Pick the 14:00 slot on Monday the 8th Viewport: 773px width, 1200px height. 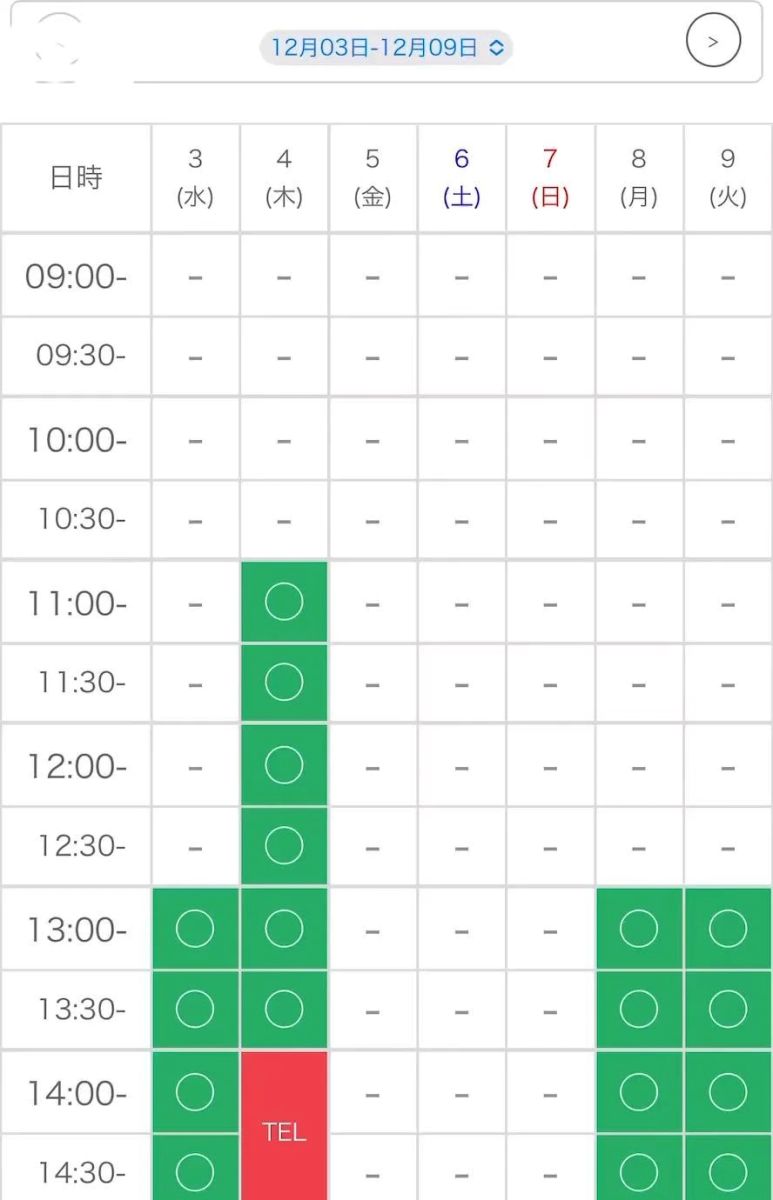639,1092
